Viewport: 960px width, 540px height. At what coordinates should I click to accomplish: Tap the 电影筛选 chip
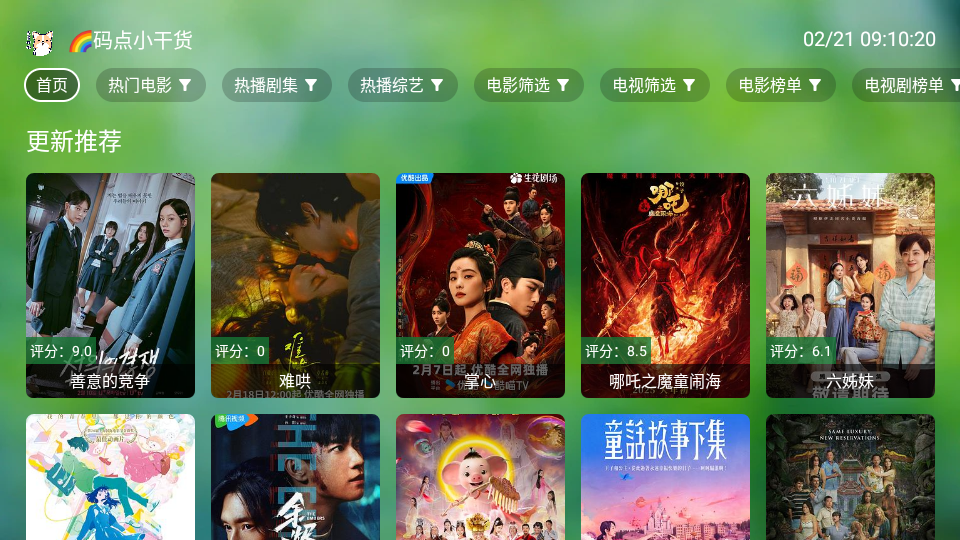point(528,85)
